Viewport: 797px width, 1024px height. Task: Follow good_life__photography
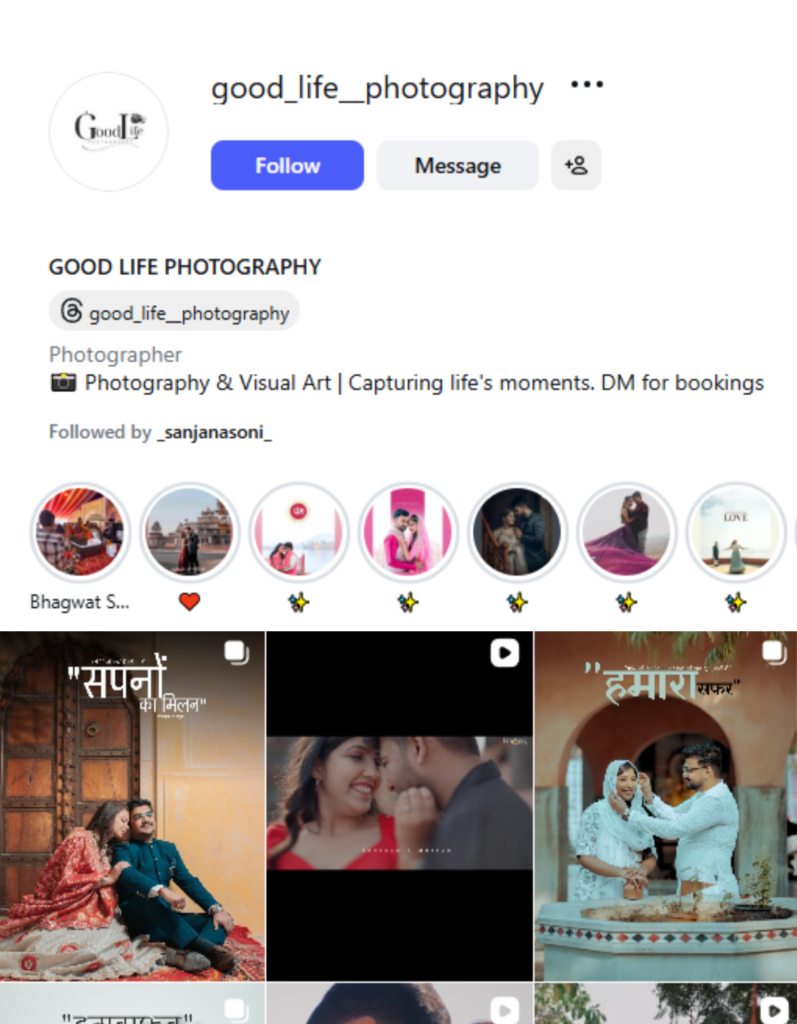pos(287,165)
